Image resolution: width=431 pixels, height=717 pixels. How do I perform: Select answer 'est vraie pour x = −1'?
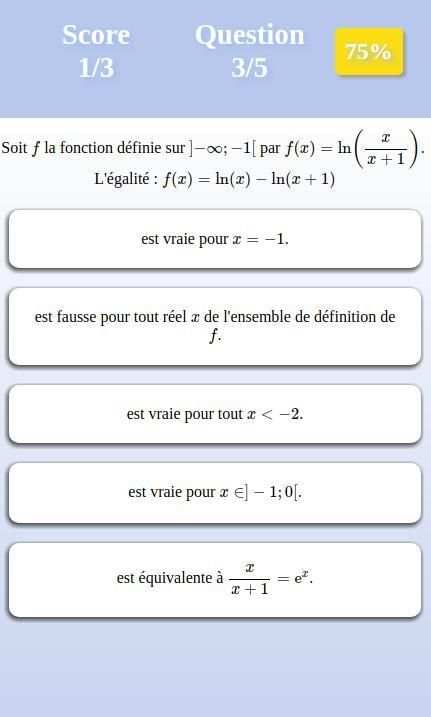215,239
